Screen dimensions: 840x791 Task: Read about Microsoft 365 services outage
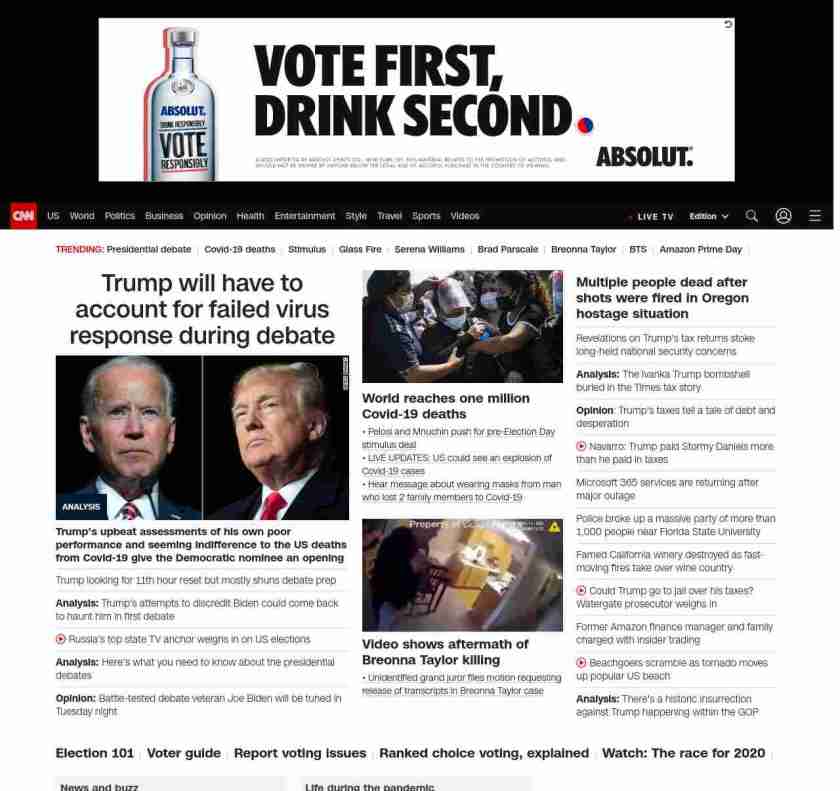(x=667, y=489)
